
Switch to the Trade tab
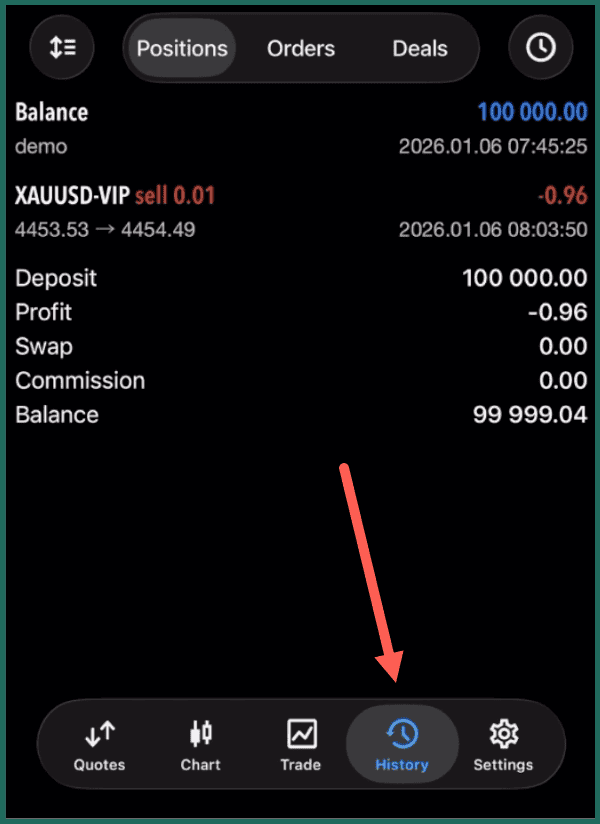[x=301, y=747]
